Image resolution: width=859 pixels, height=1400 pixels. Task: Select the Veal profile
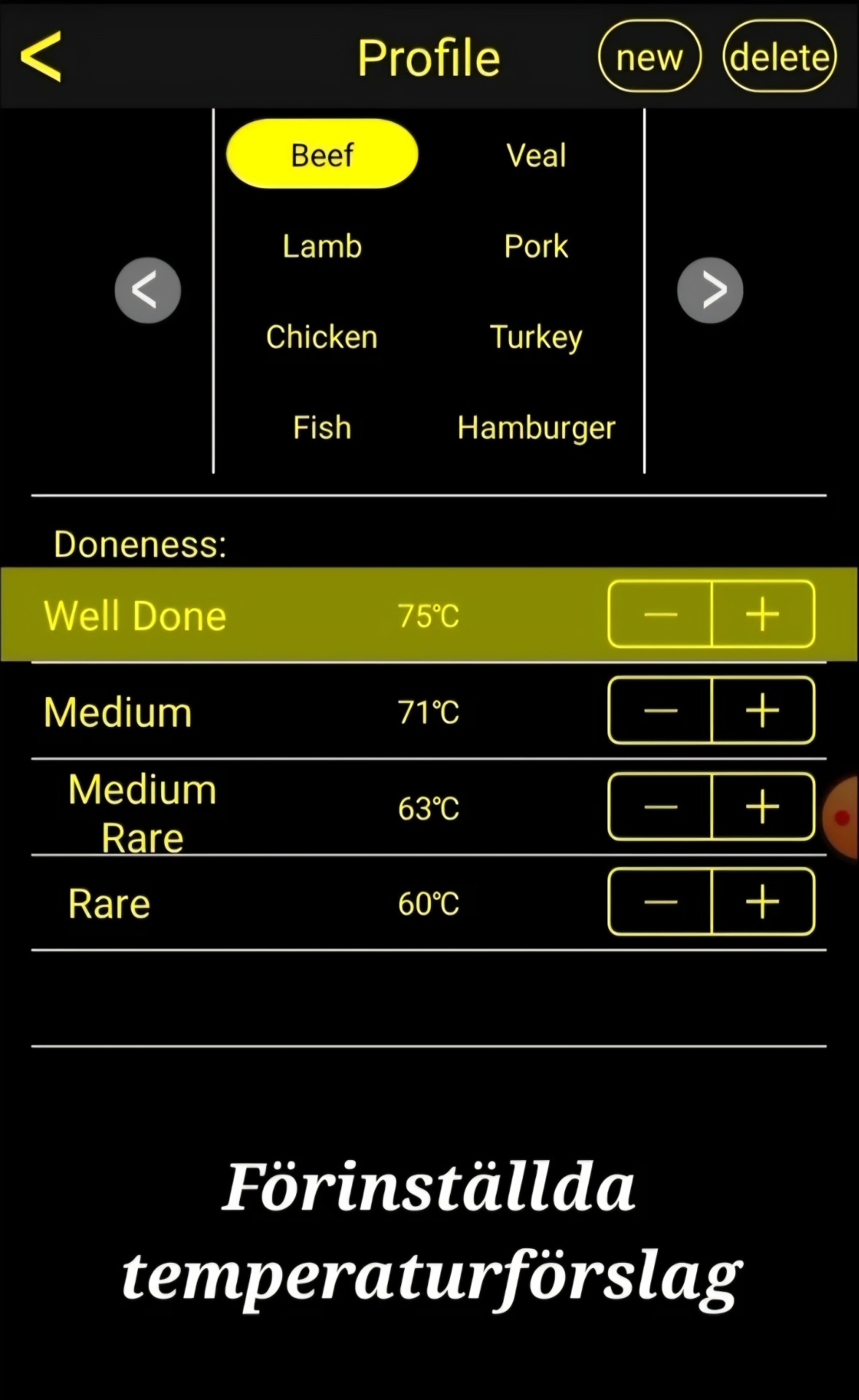pyautogui.click(x=536, y=155)
